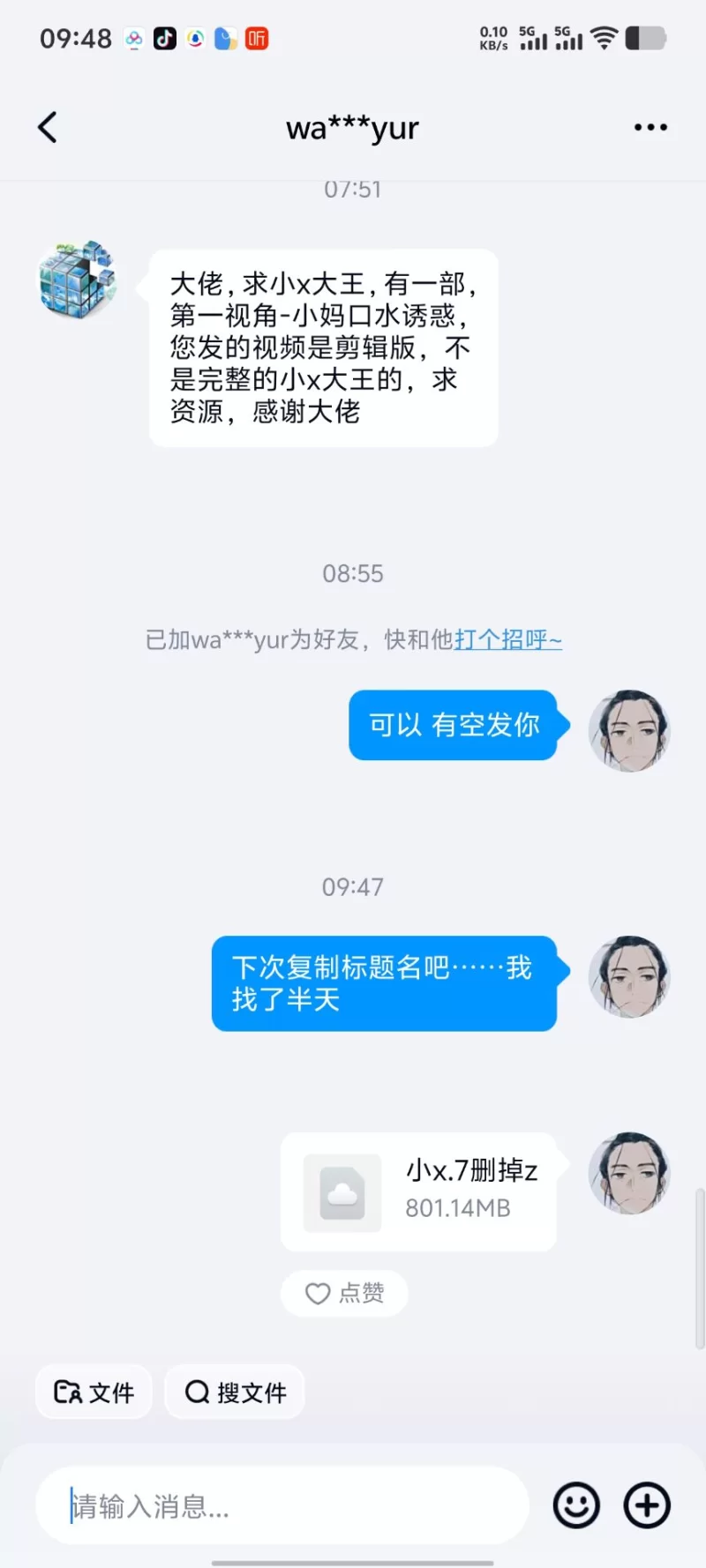Image resolution: width=706 pixels, height=1568 pixels.
Task: Open my avatar beside 可以 有空发你
Action: pyautogui.click(x=629, y=731)
